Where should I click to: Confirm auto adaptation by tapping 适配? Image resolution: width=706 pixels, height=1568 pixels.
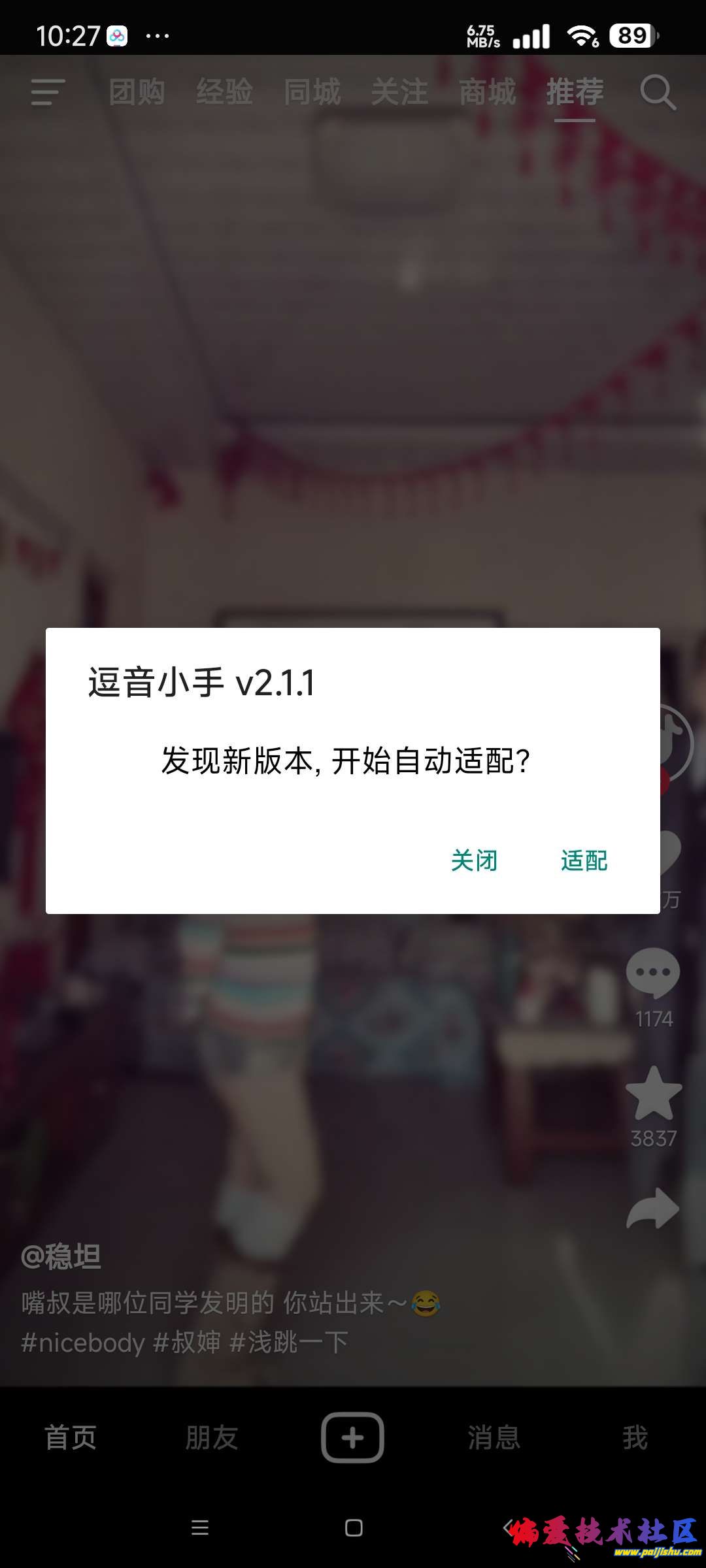(x=584, y=860)
